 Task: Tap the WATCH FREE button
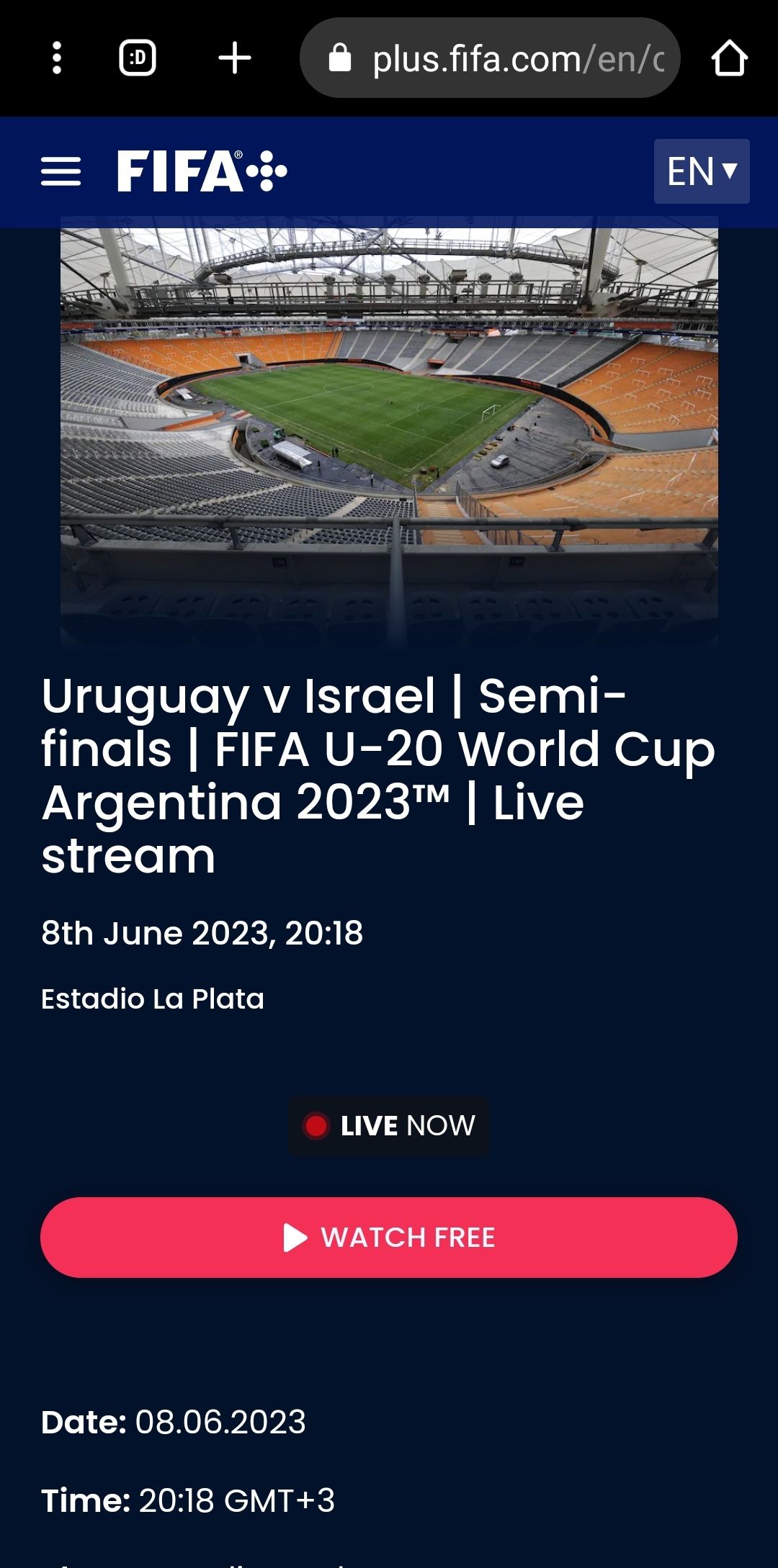[x=389, y=1238]
